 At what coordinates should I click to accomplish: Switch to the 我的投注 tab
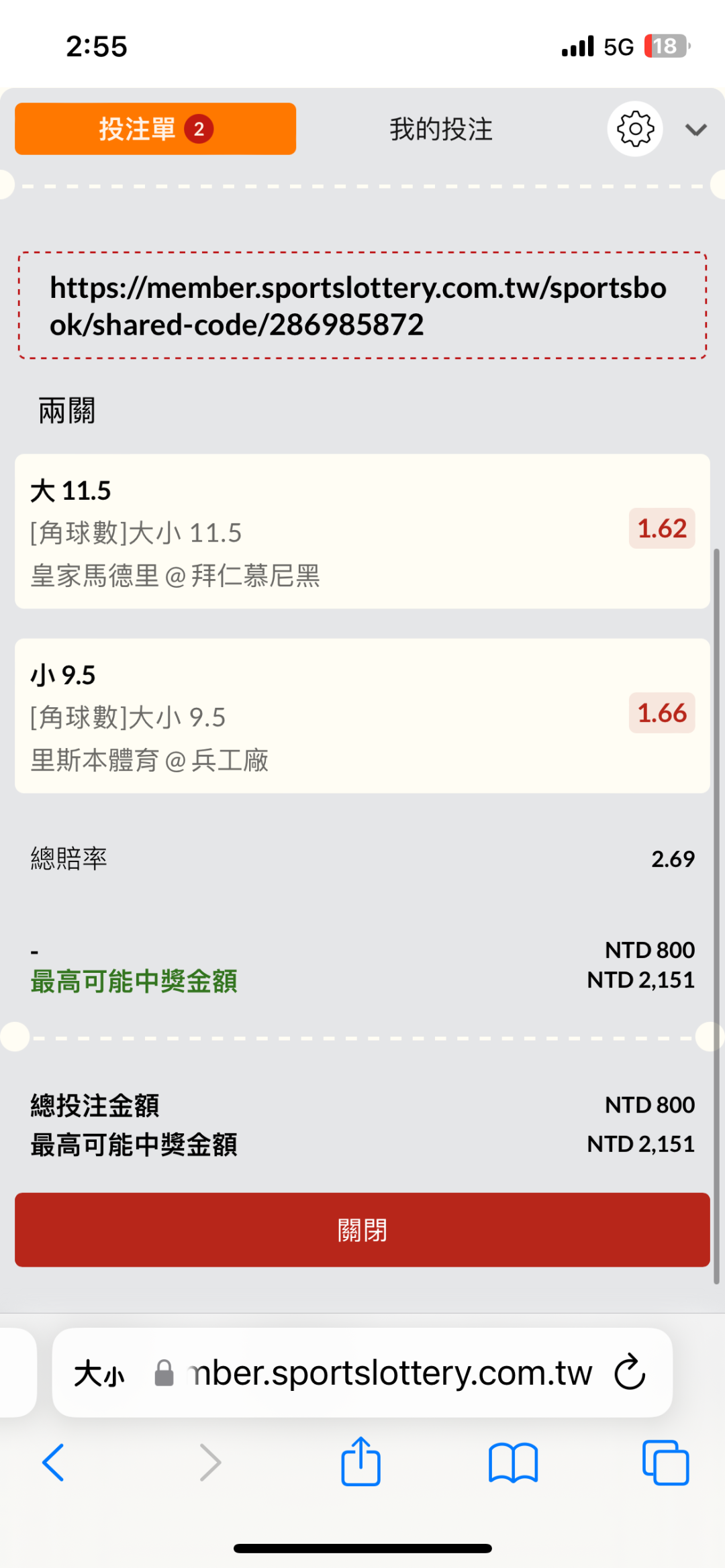click(441, 129)
